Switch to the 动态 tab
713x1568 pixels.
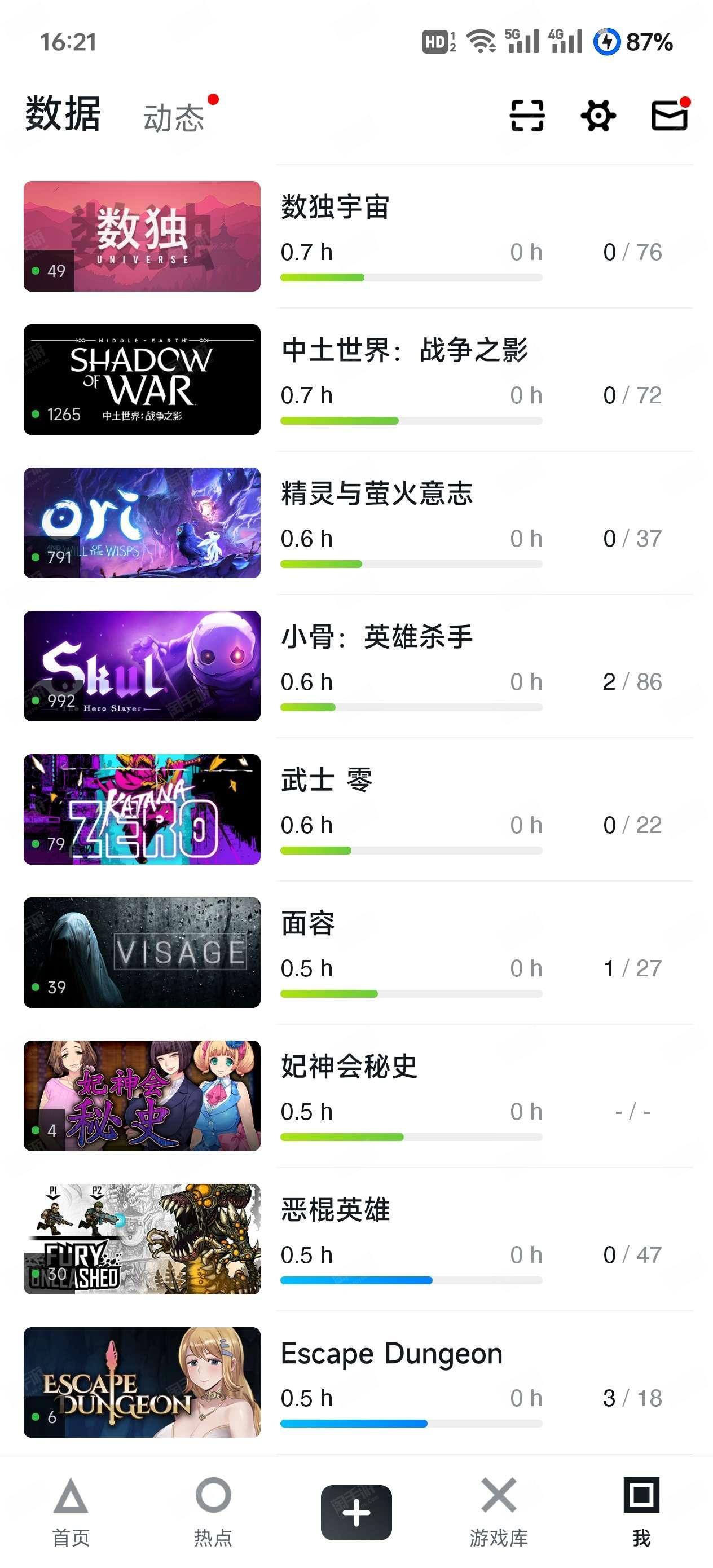click(x=174, y=117)
